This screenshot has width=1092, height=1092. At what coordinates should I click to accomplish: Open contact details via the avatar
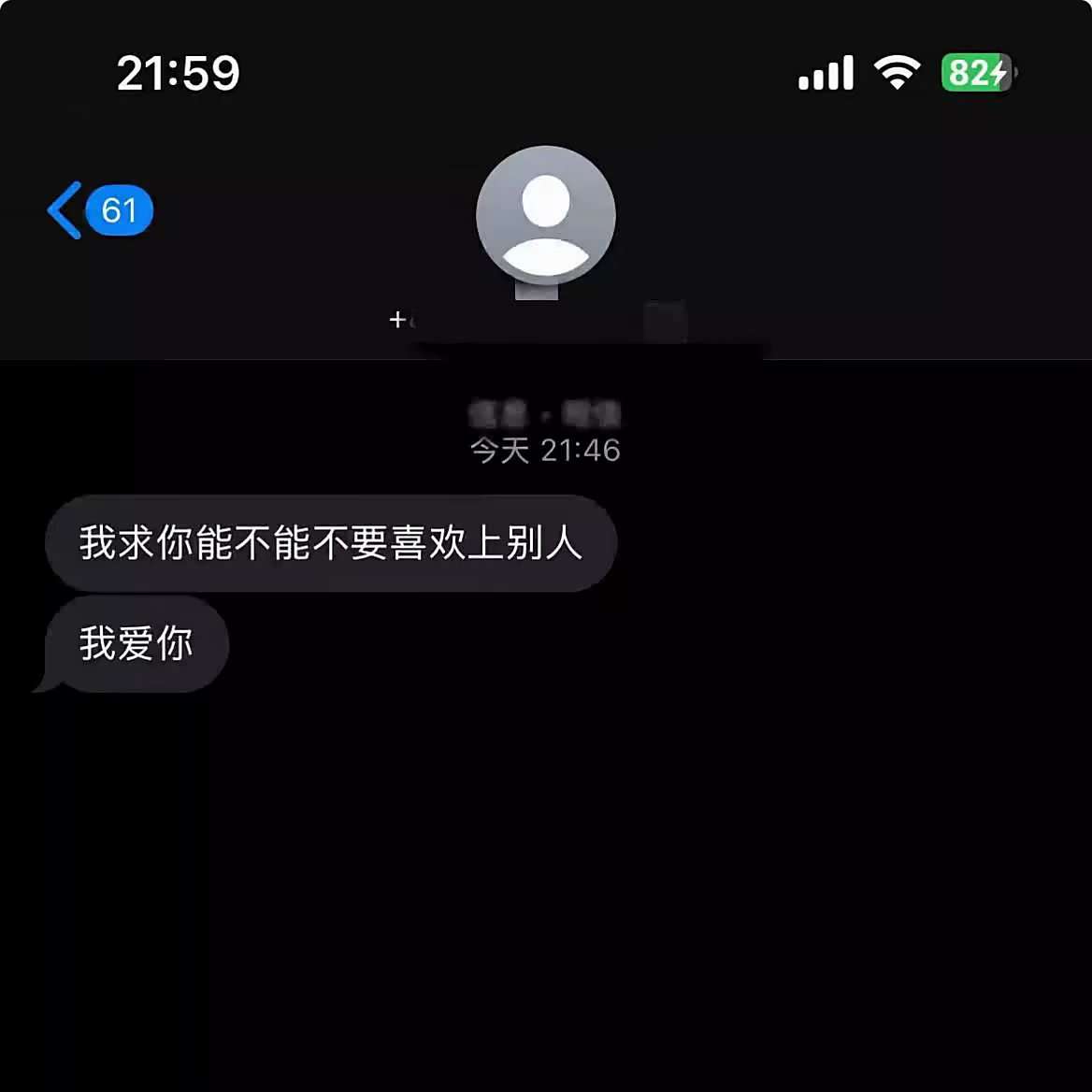[545, 216]
